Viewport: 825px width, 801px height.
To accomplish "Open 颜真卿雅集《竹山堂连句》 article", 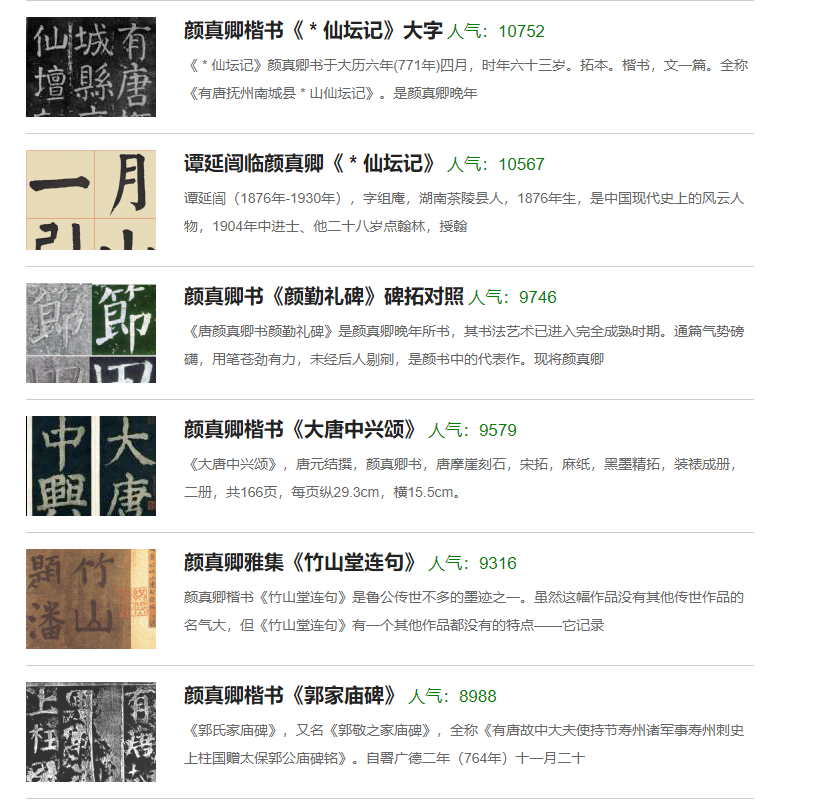I will [x=302, y=563].
